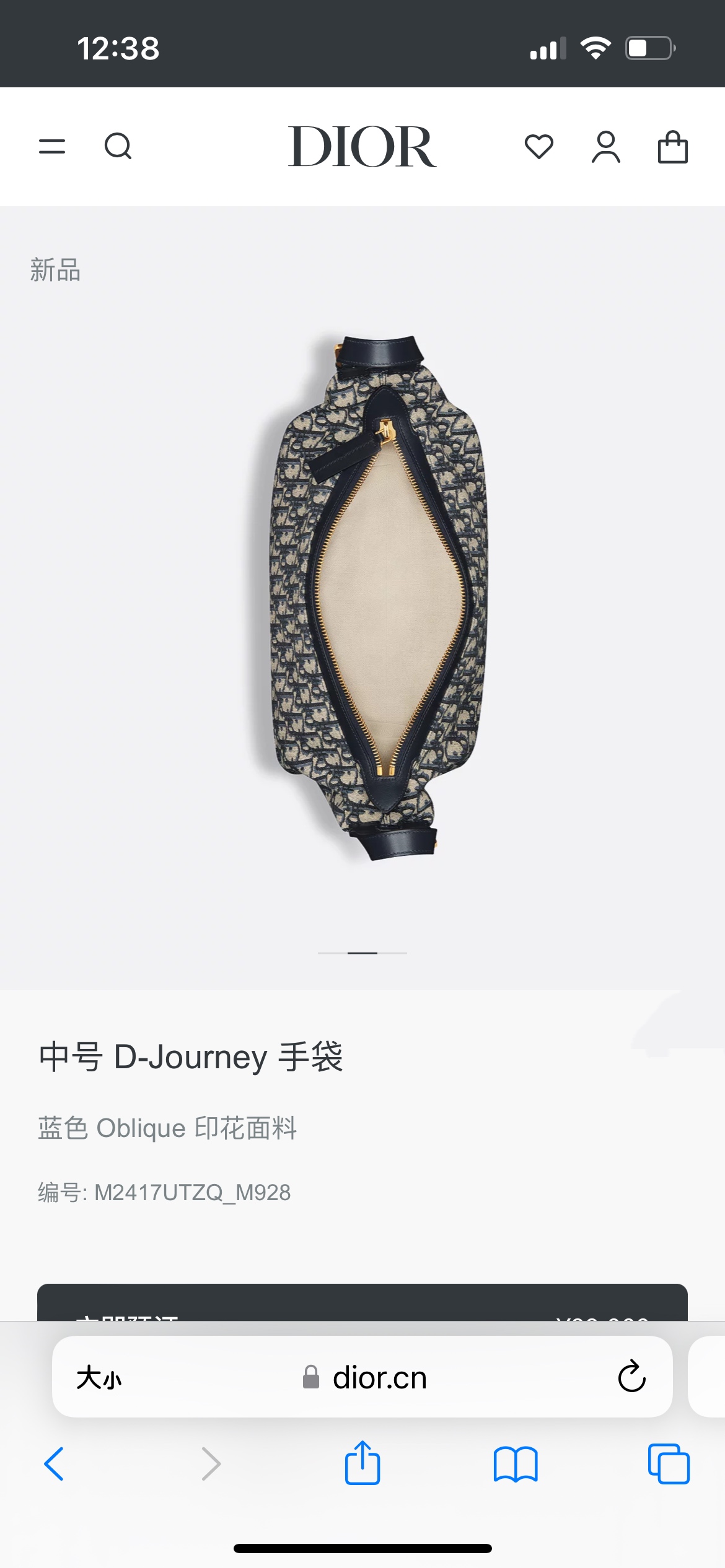The image size is (725, 1568).
Task: Open the 大小 page settings menu
Action: [99, 1378]
